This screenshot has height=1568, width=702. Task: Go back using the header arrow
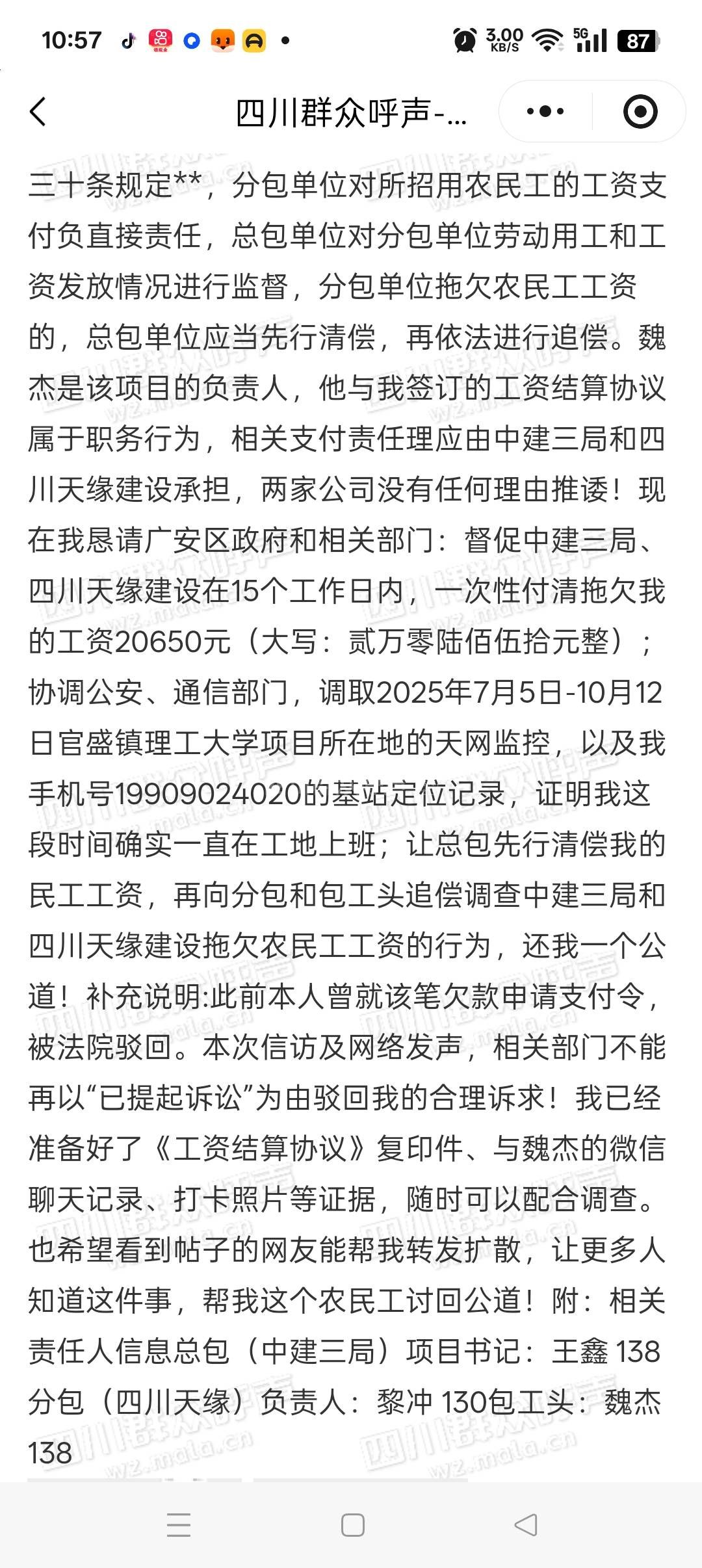click(x=39, y=112)
